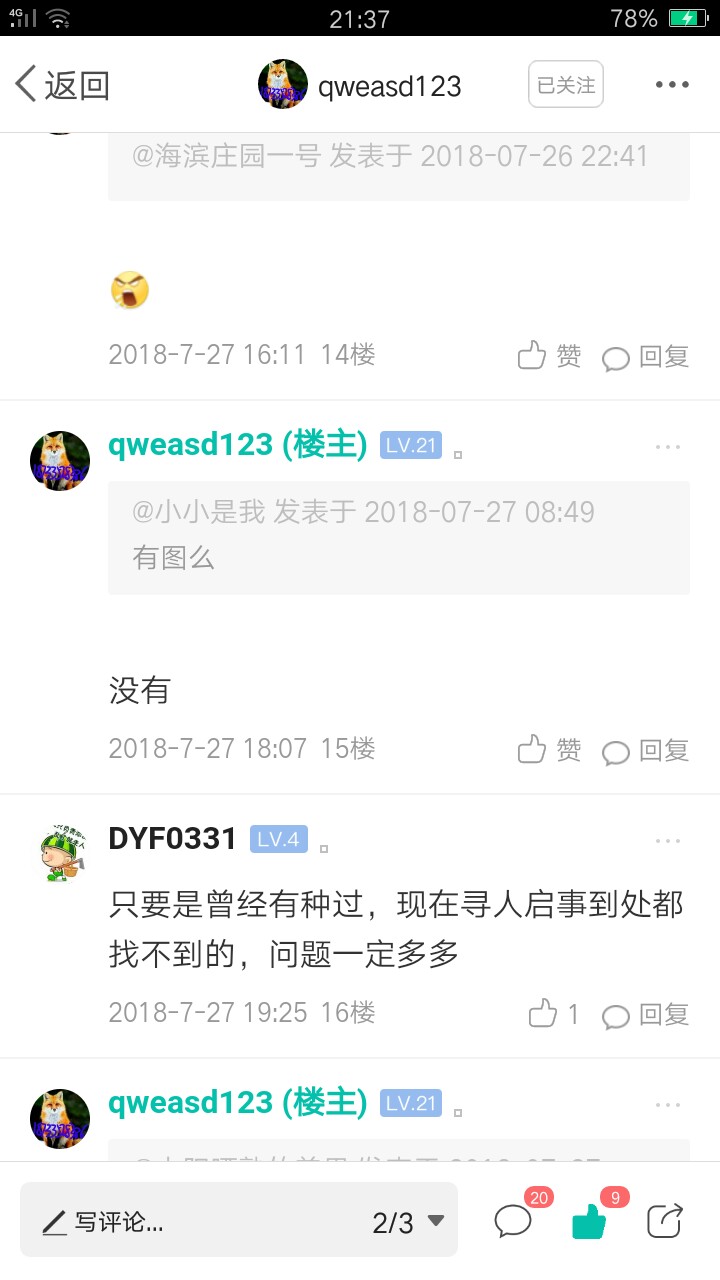Go back with the 返回 arrow

click(x=62, y=85)
